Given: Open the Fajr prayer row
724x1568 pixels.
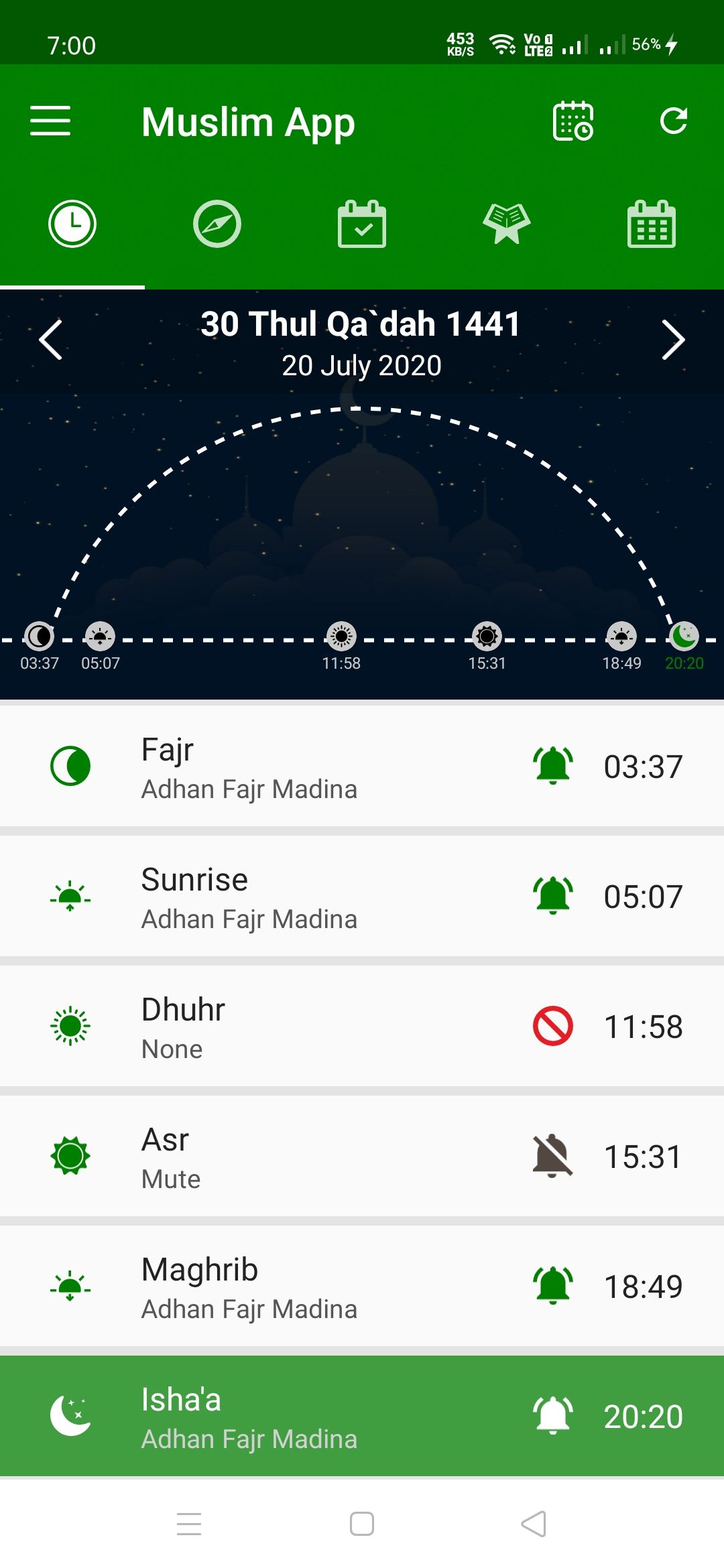Looking at the screenshot, I should (268, 767).
